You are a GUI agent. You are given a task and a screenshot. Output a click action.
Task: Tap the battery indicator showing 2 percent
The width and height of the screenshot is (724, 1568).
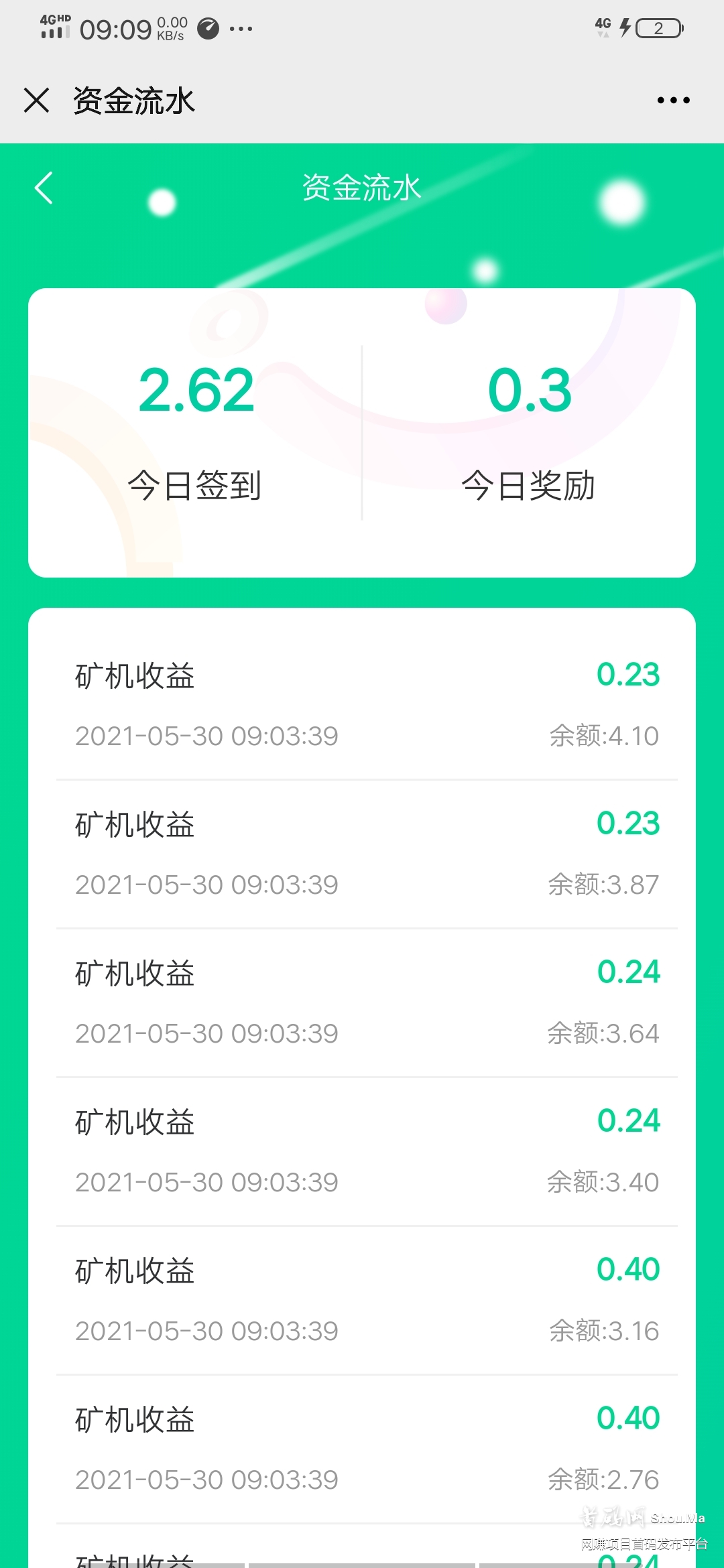[658, 28]
